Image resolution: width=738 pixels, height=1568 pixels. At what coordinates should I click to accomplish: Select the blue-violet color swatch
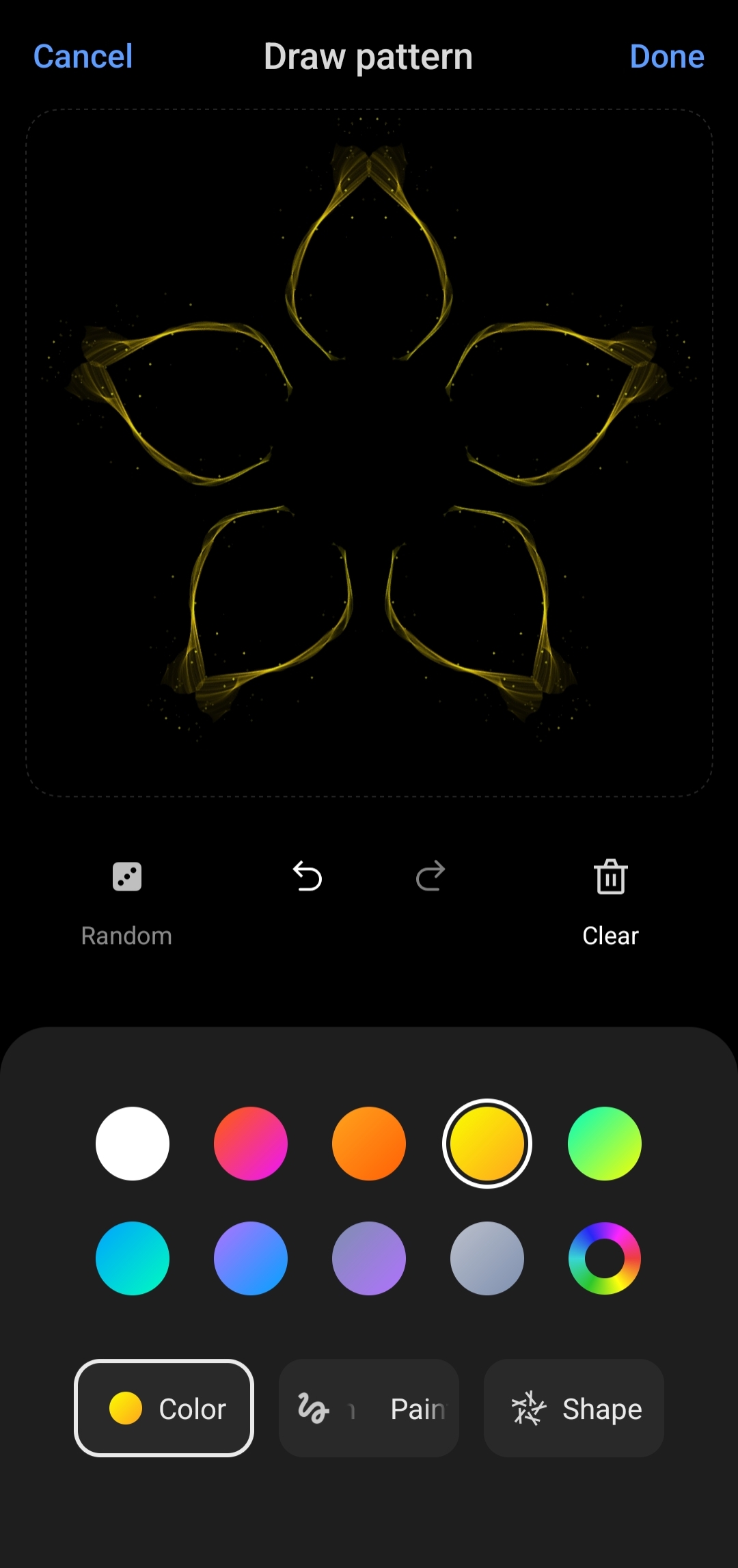[251, 1258]
